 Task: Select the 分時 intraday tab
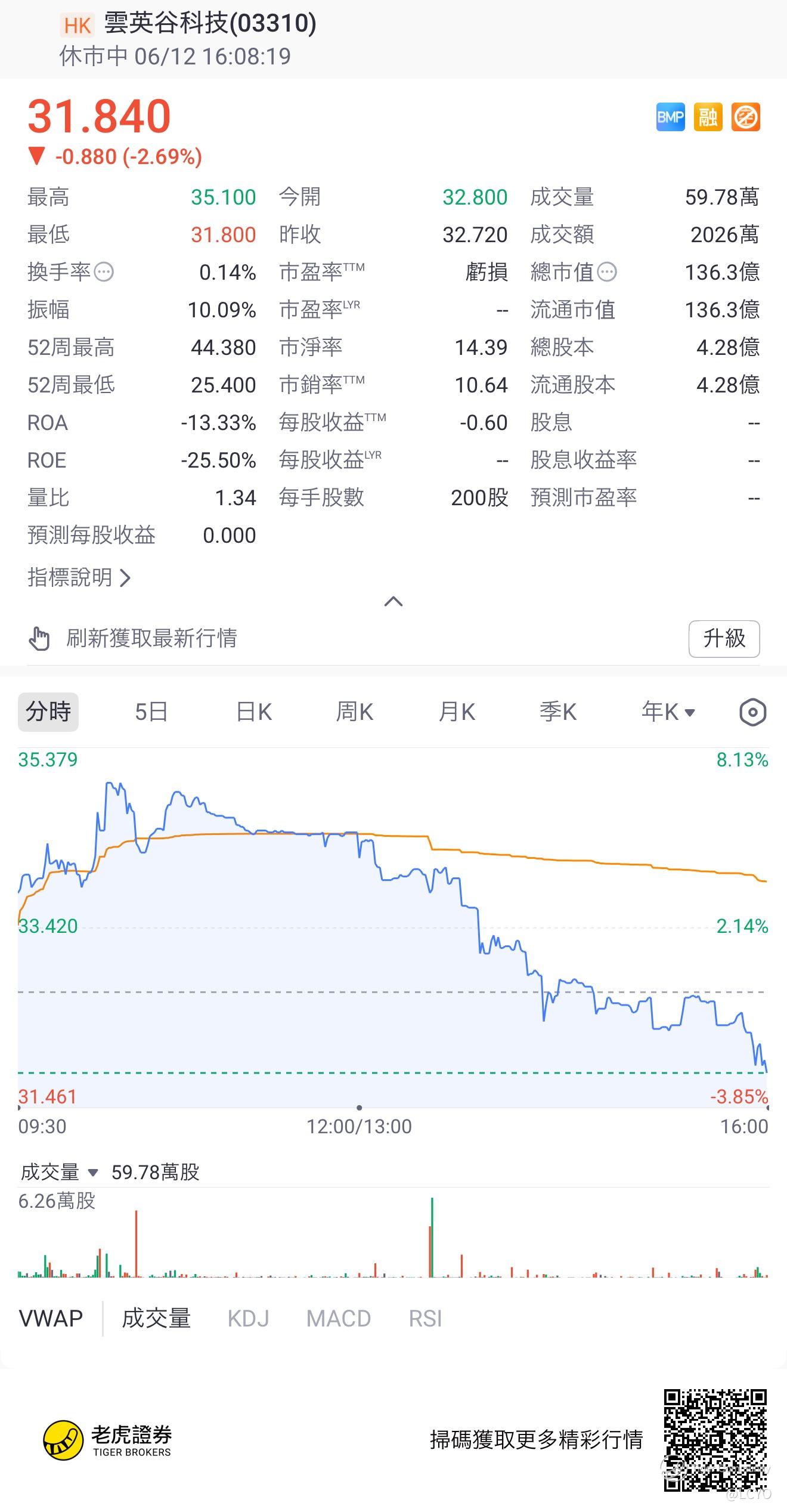click(x=48, y=712)
